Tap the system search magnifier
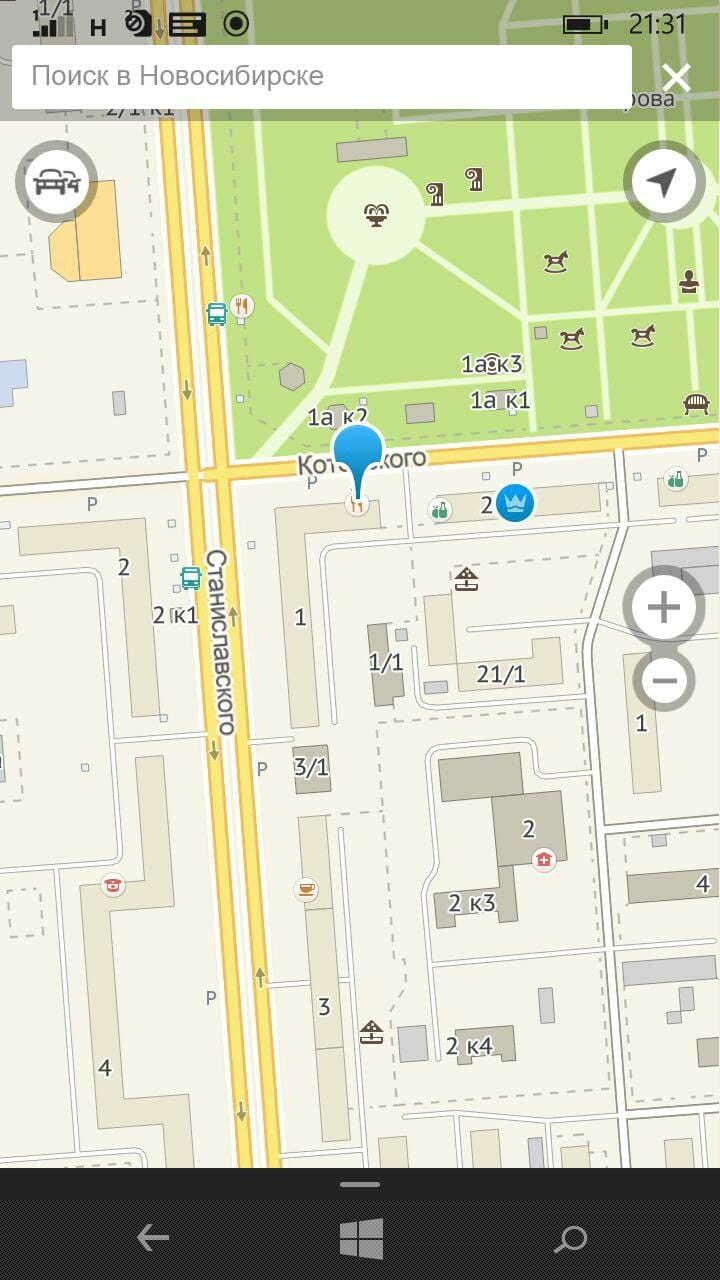Screen dimensions: 720x1280 point(570,1240)
